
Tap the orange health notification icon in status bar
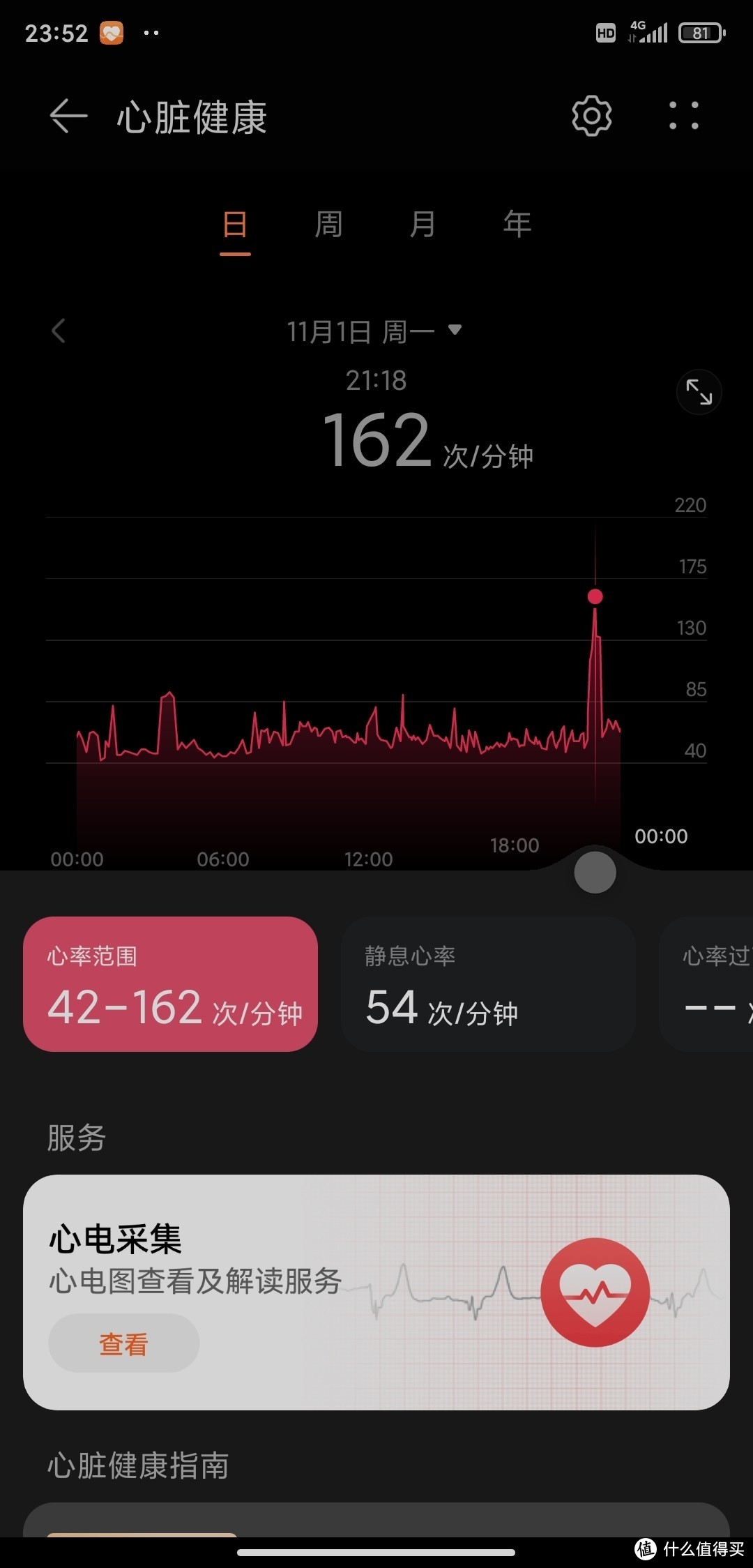tap(110, 31)
